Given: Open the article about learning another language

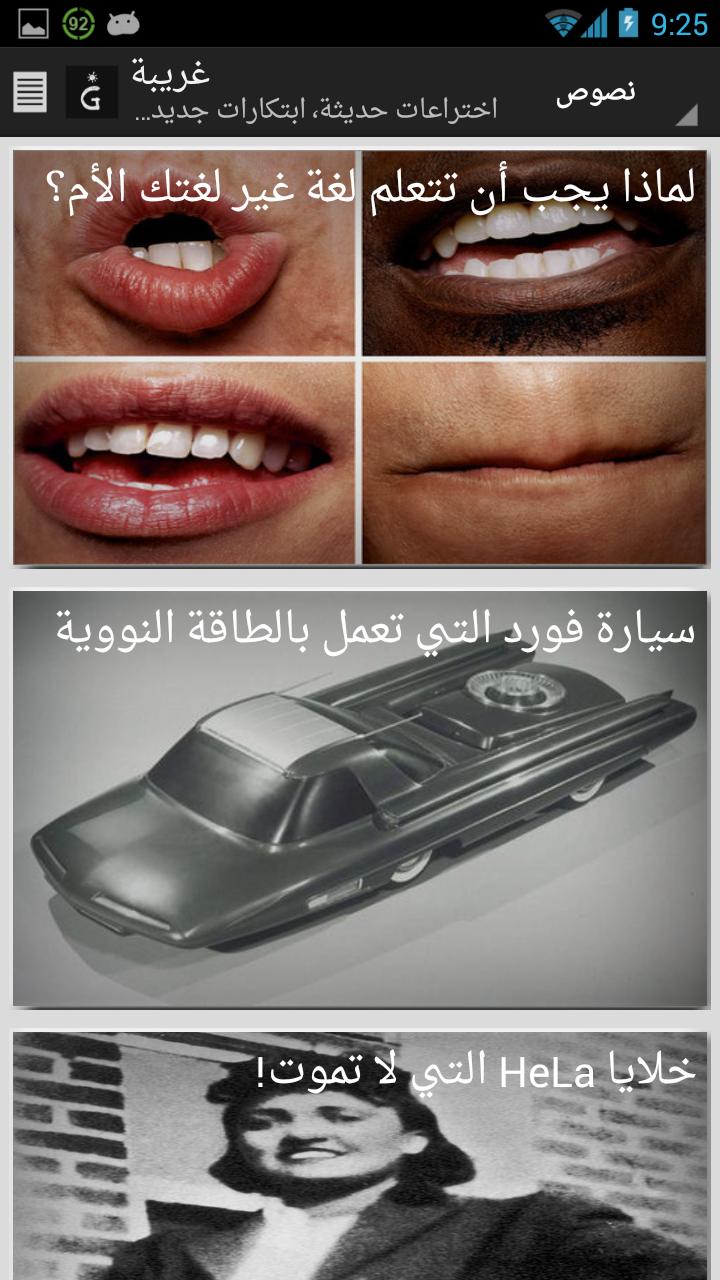Looking at the screenshot, I should click(x=360, y=358).
